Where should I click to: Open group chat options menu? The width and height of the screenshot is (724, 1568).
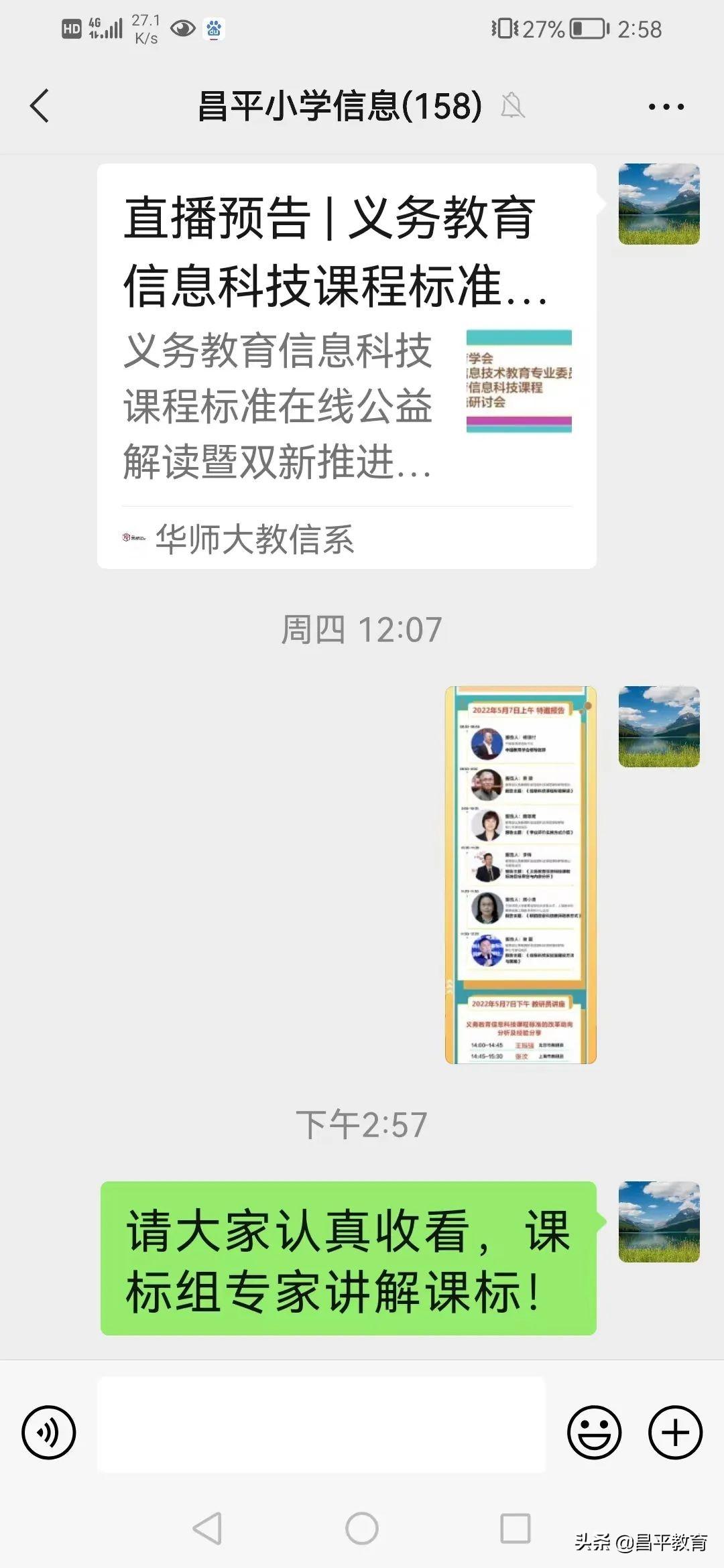pos(666,107)
